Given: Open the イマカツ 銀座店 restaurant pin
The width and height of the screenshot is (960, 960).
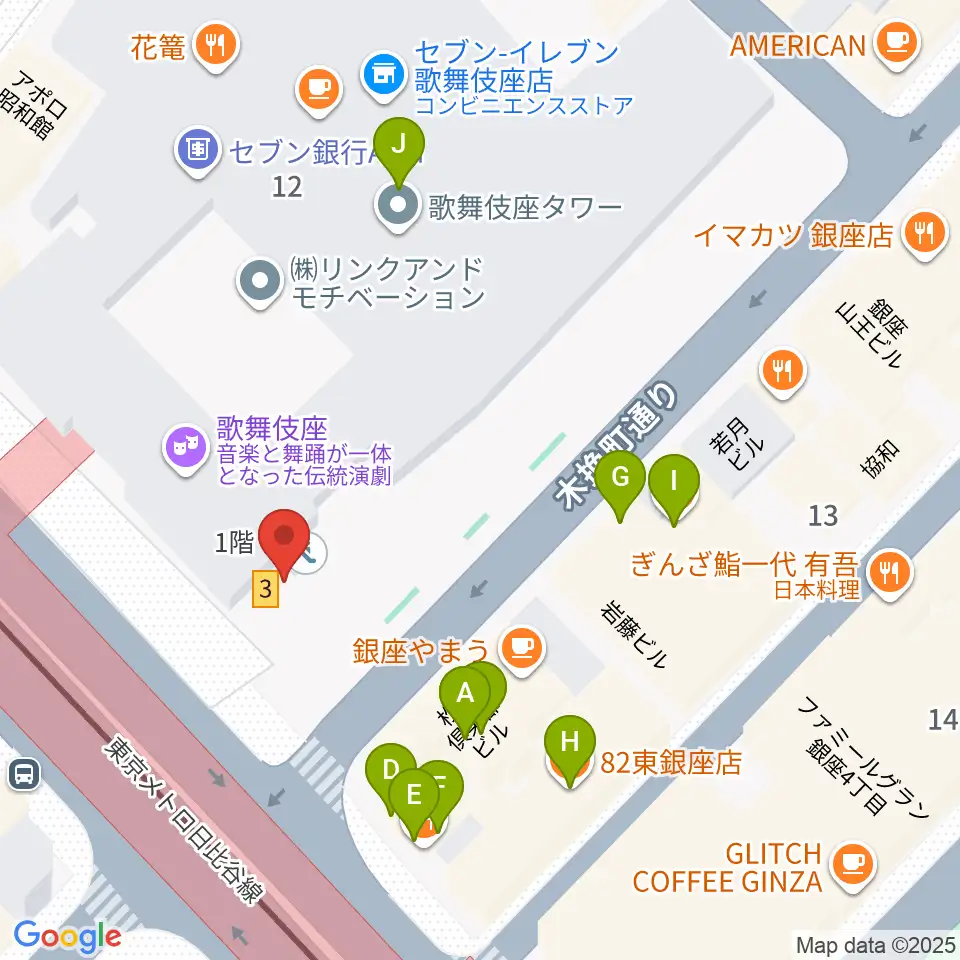Looking at the screenshot, I should (x=924, y=233).
